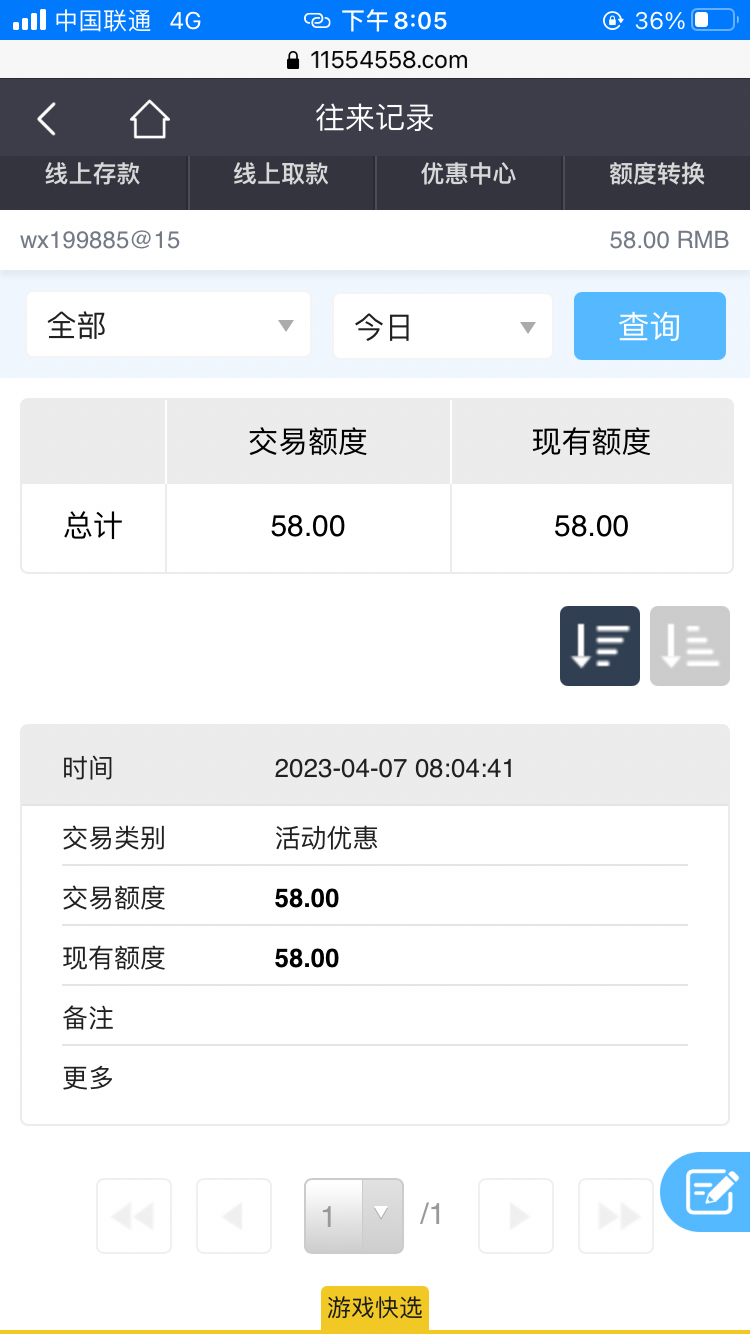The height and width of the screenshot is (1334, 750).
Task: Open the 全部 transaction type dropdown
Action: 168,326
